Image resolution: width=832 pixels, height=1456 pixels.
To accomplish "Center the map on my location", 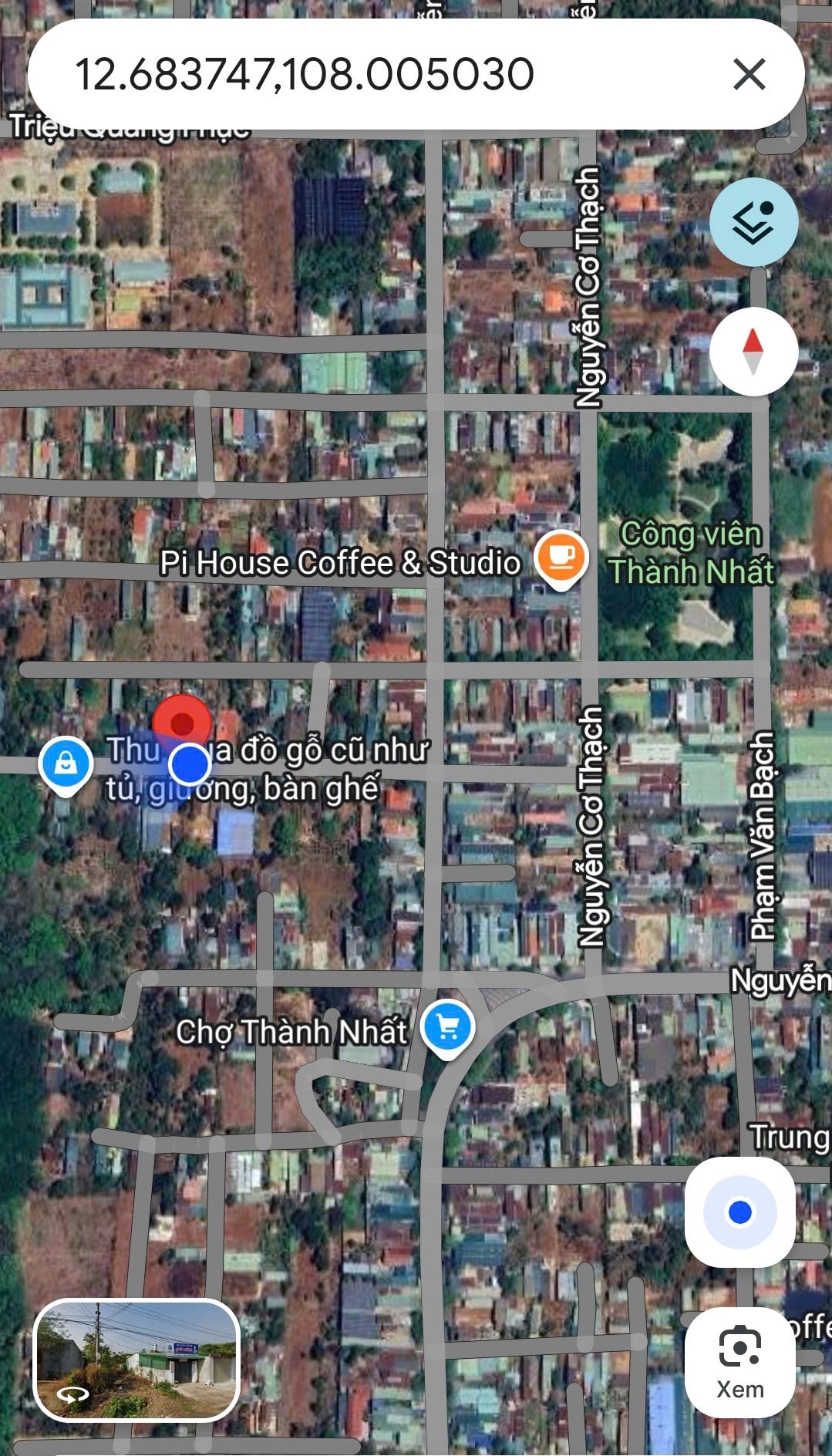I will coord(739,1212).
